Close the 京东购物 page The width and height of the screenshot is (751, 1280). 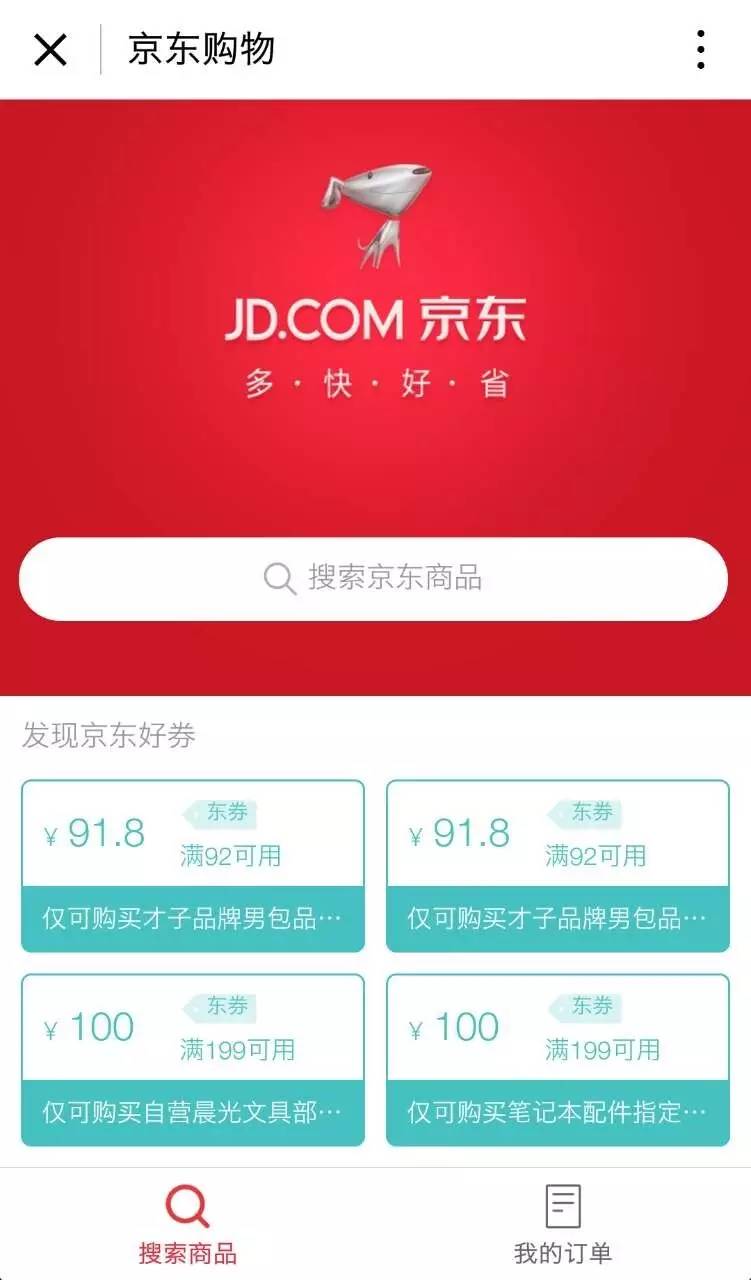pos(50,49)
